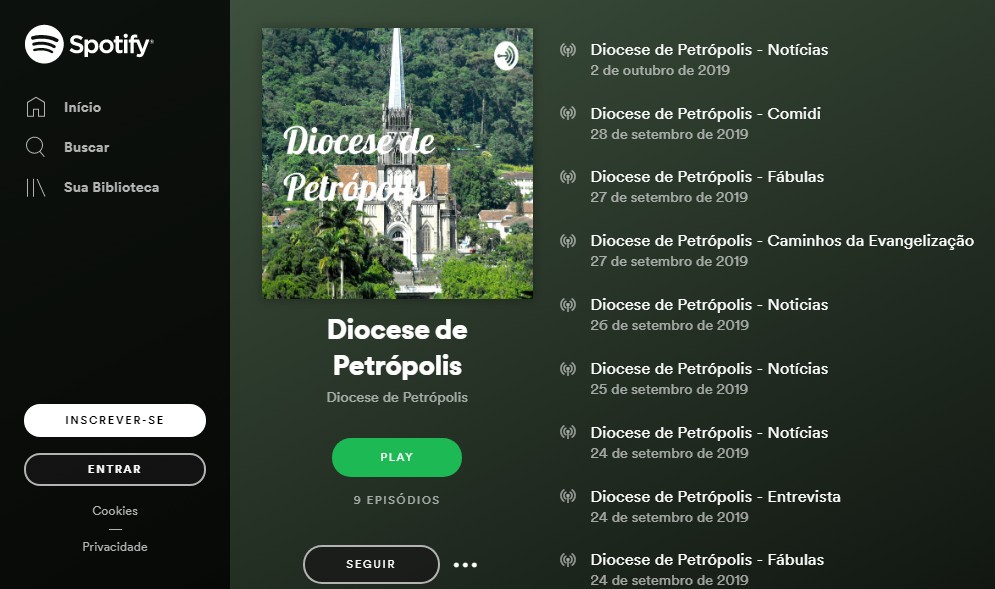The height and width of the screenshot is (589, 995).
Task: Open Sua Biblioteca
Action: pos(111,187)
